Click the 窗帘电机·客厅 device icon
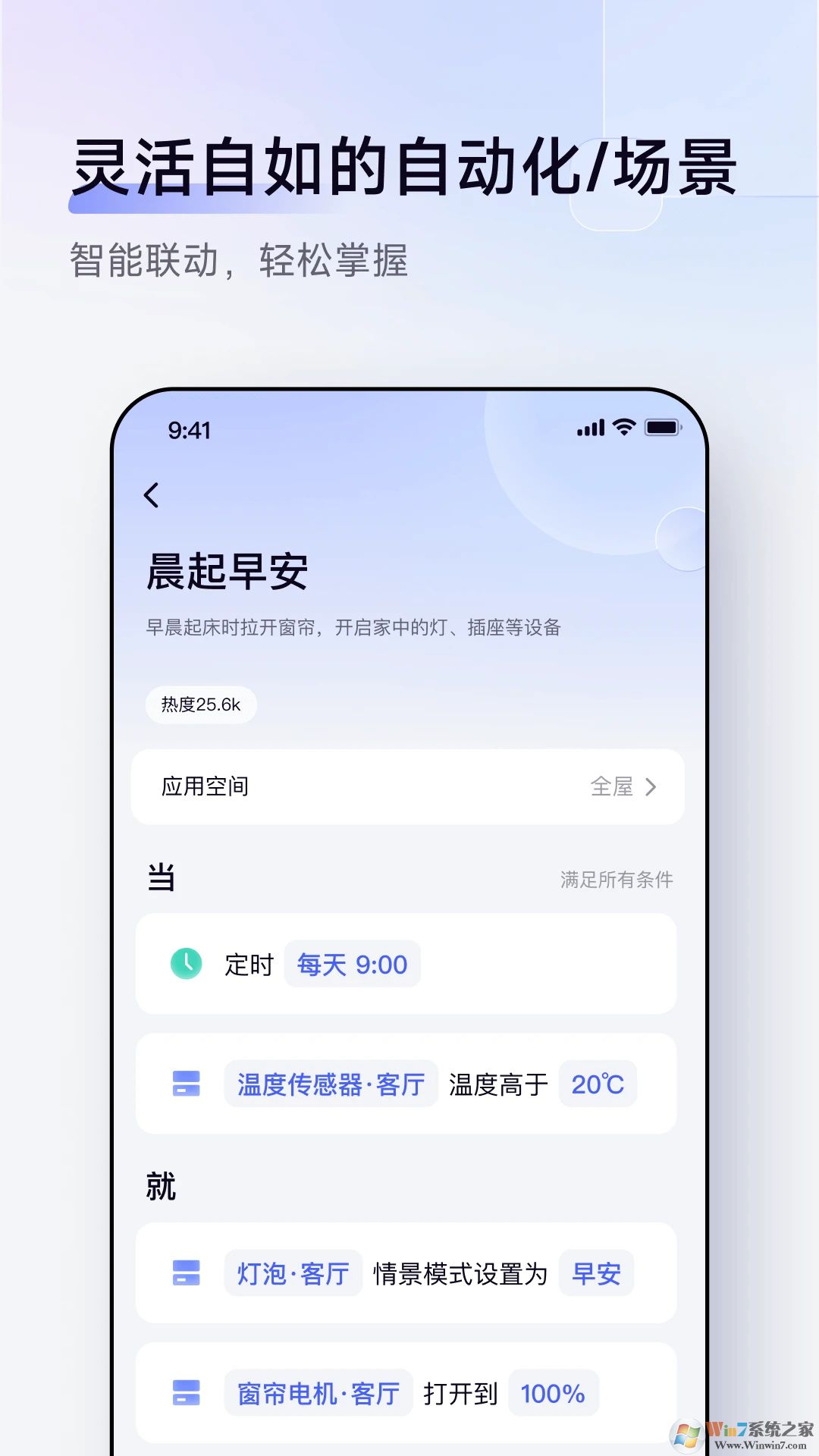Screen dimensions: 819x1456 click(x=186, y=1393)
